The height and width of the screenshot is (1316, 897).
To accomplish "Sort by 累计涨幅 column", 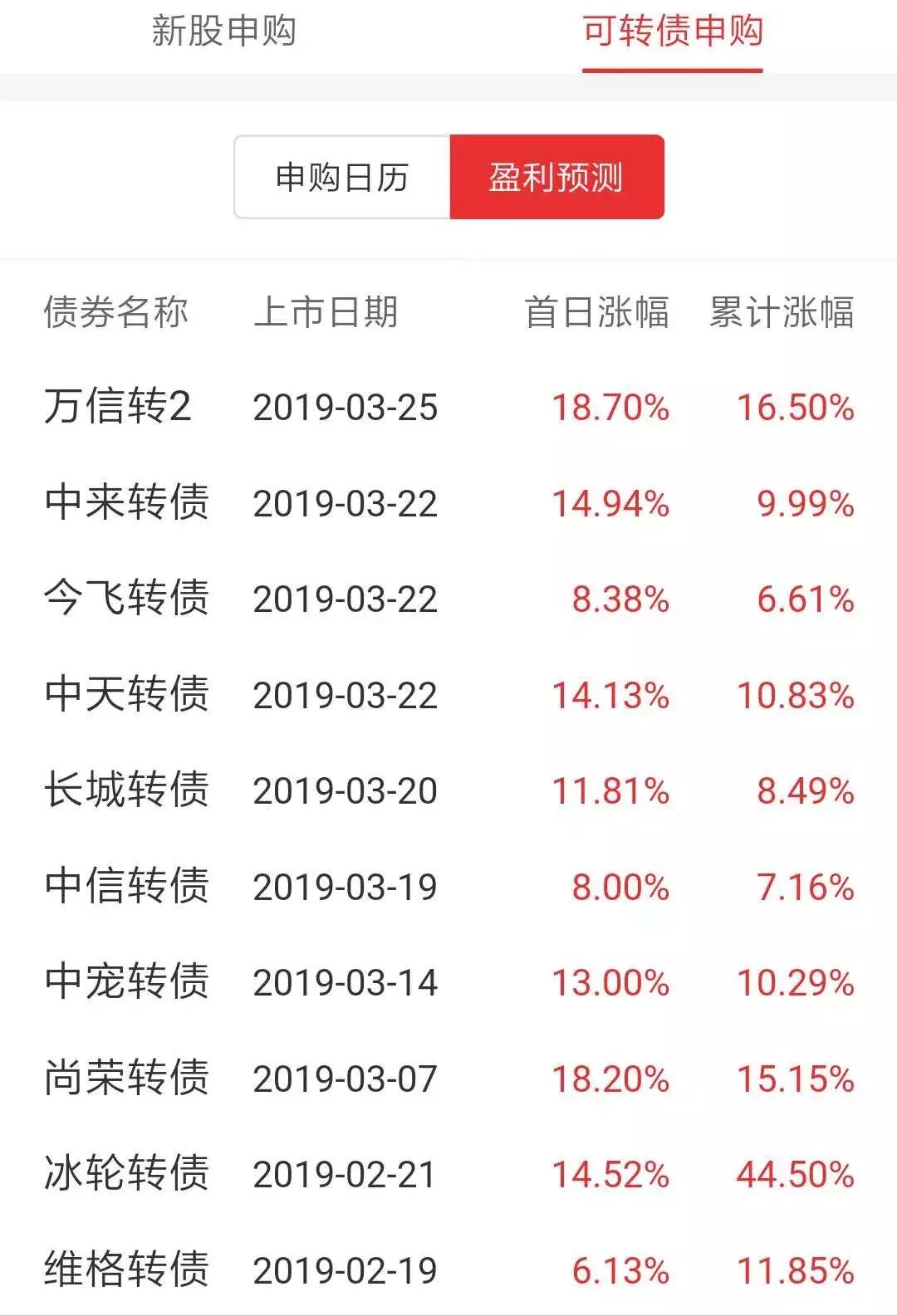I will pos(781,314).
